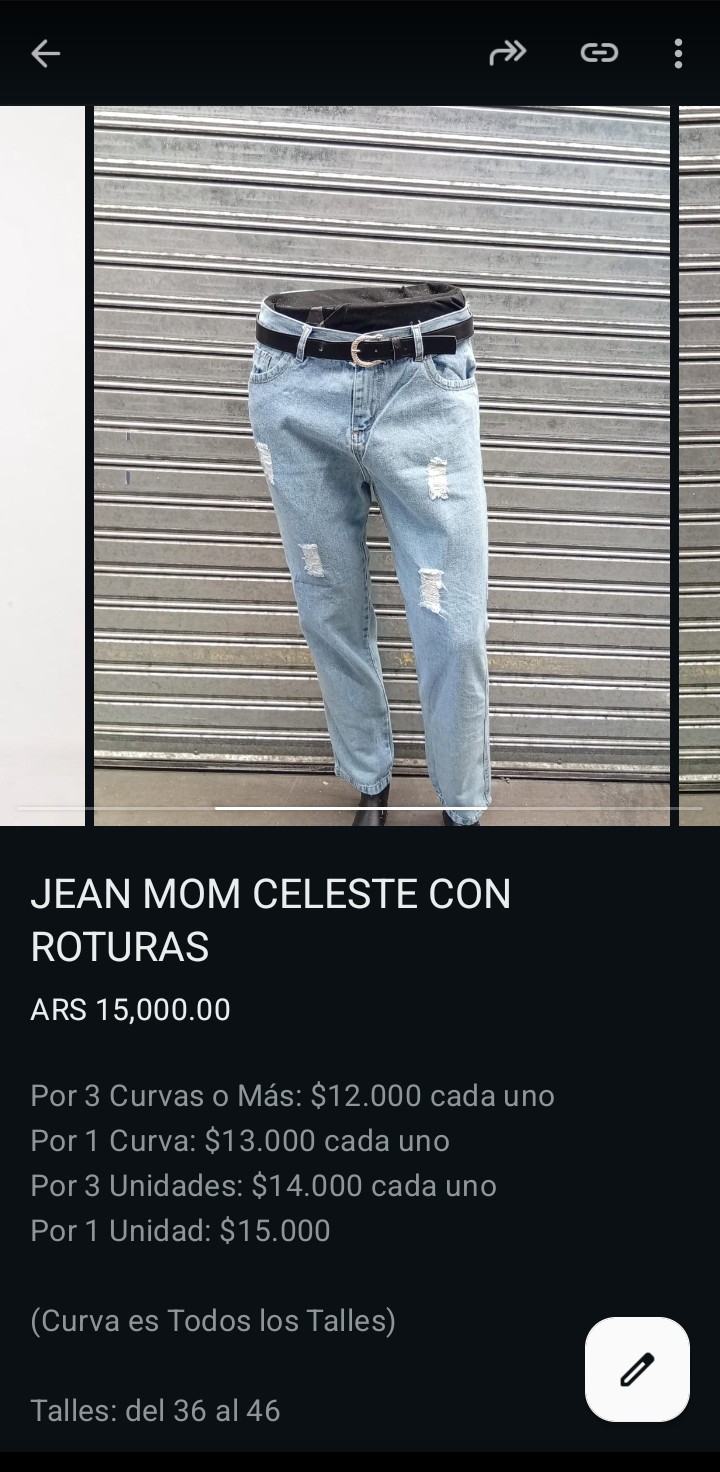Copy the product link

[599, 53]
